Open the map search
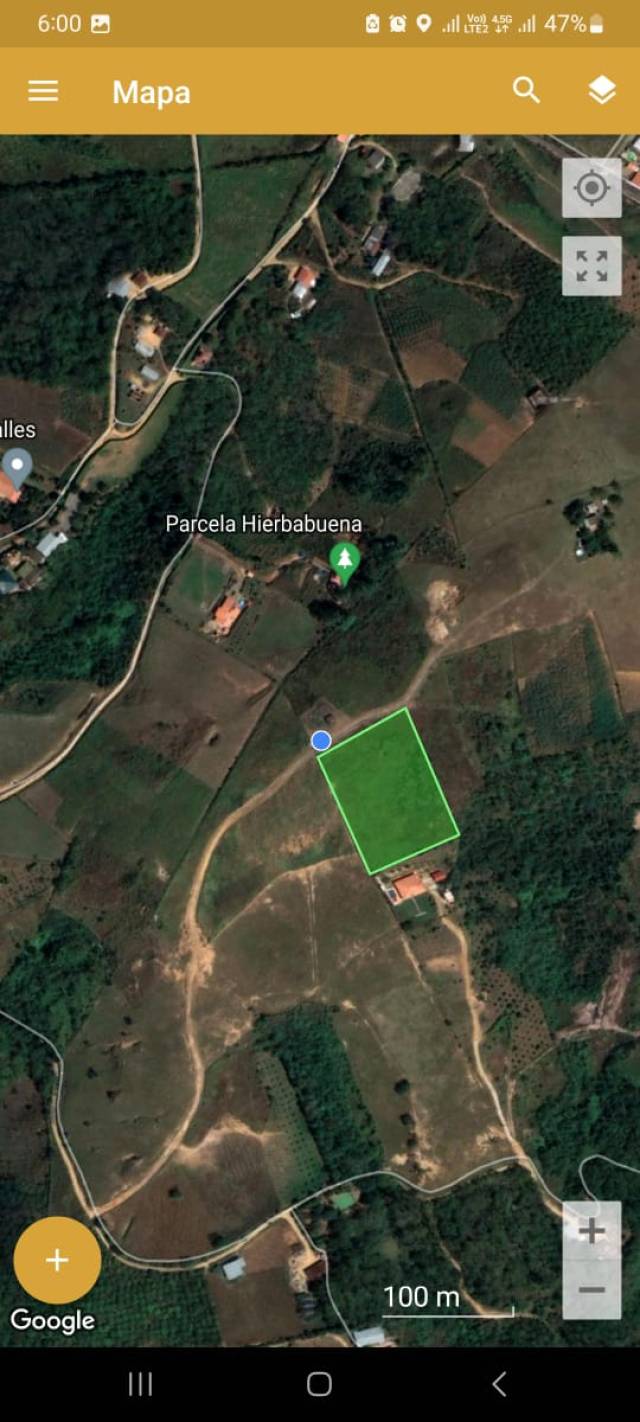This screenshot has height=1422, width=640. click(526, 91)
